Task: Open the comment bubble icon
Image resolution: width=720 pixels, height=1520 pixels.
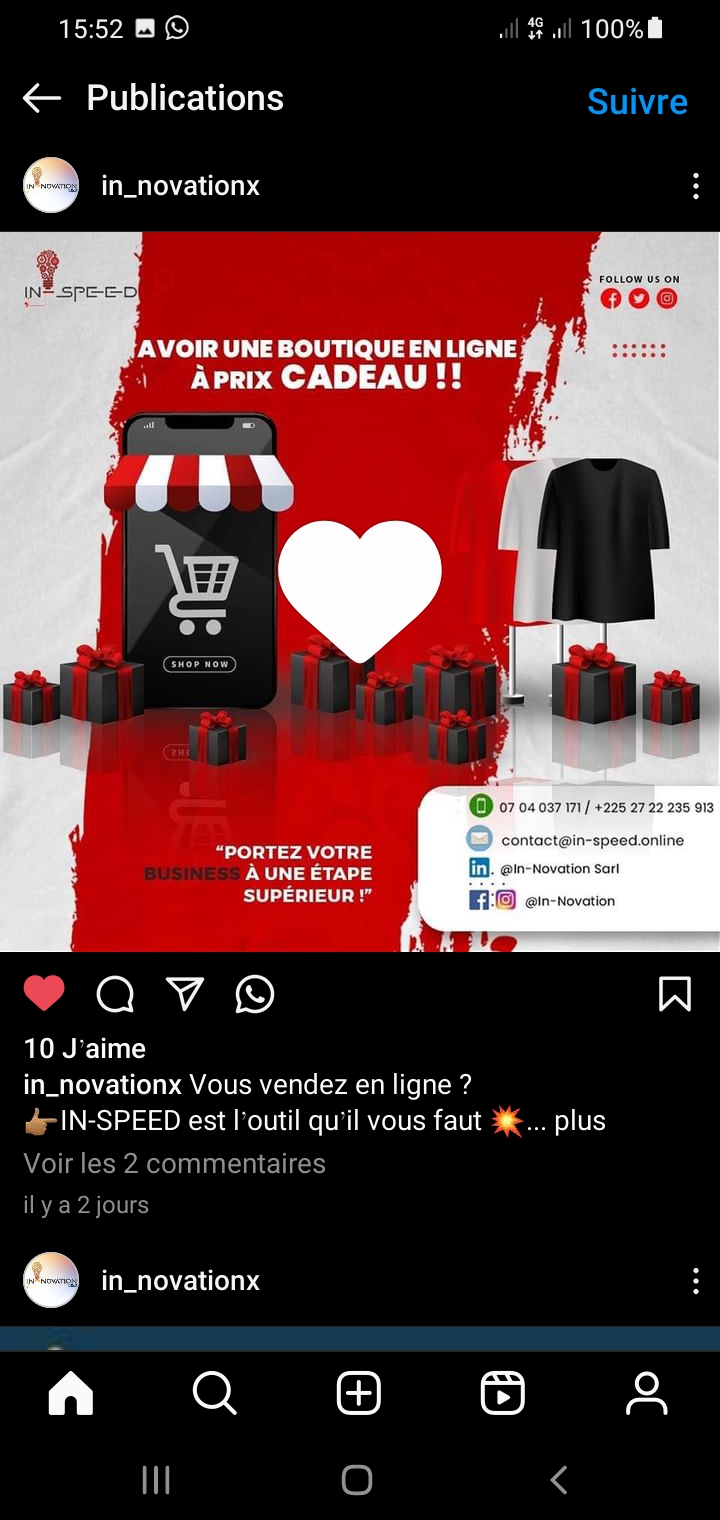Action: click(115, 994)
